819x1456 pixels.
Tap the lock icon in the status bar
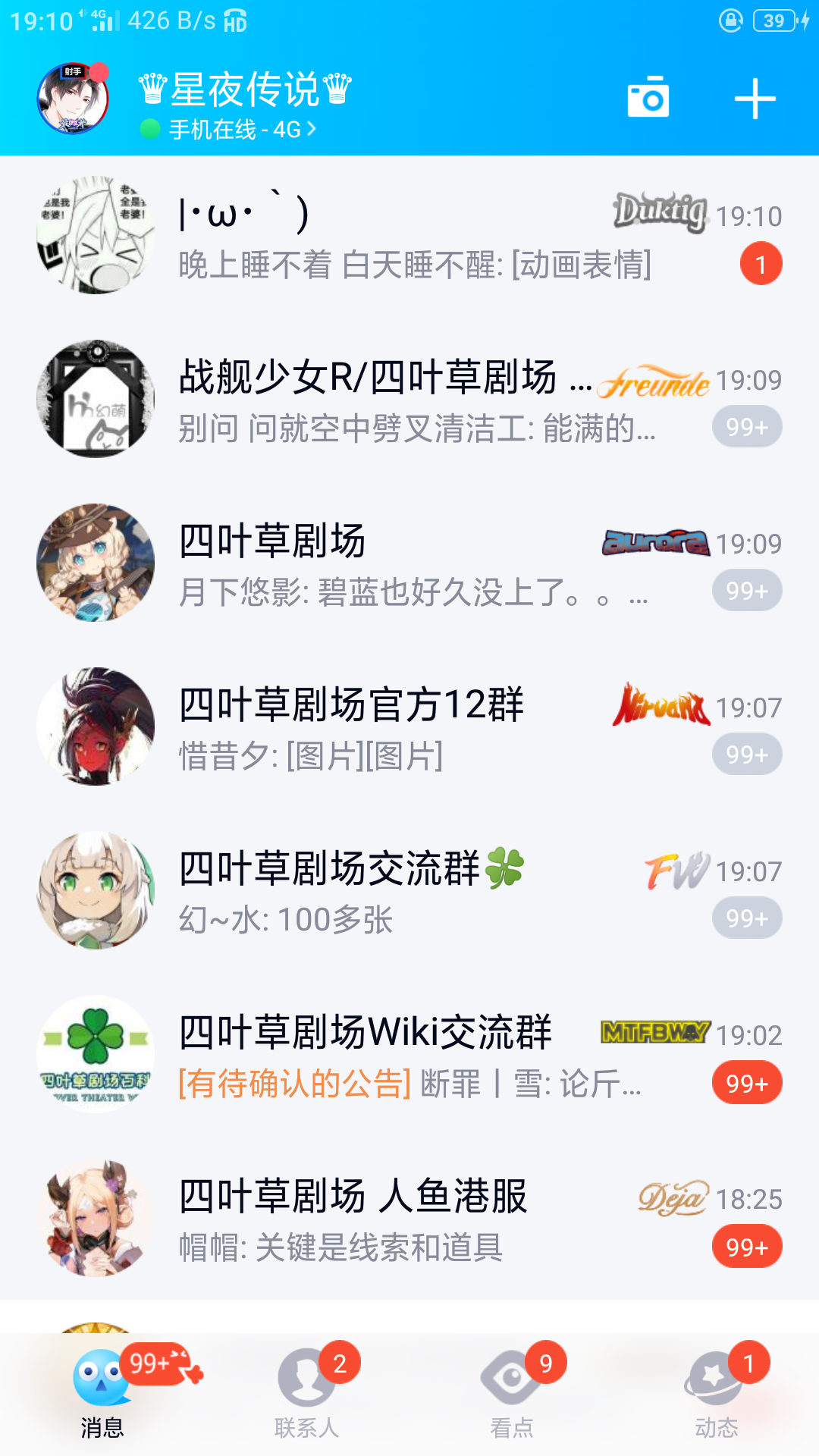[730, 20]
